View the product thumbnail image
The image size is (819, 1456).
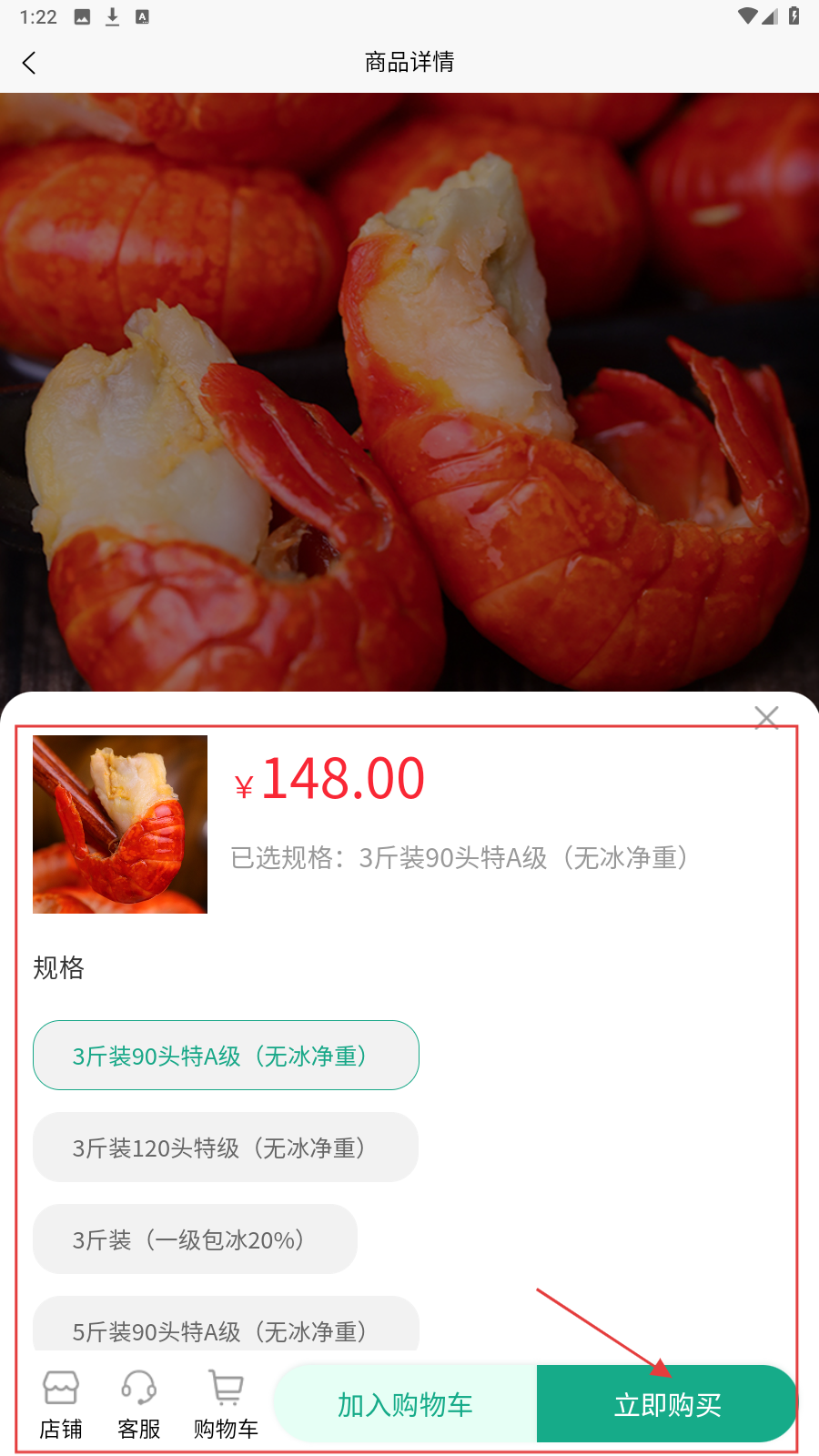[x=120, y=824]
